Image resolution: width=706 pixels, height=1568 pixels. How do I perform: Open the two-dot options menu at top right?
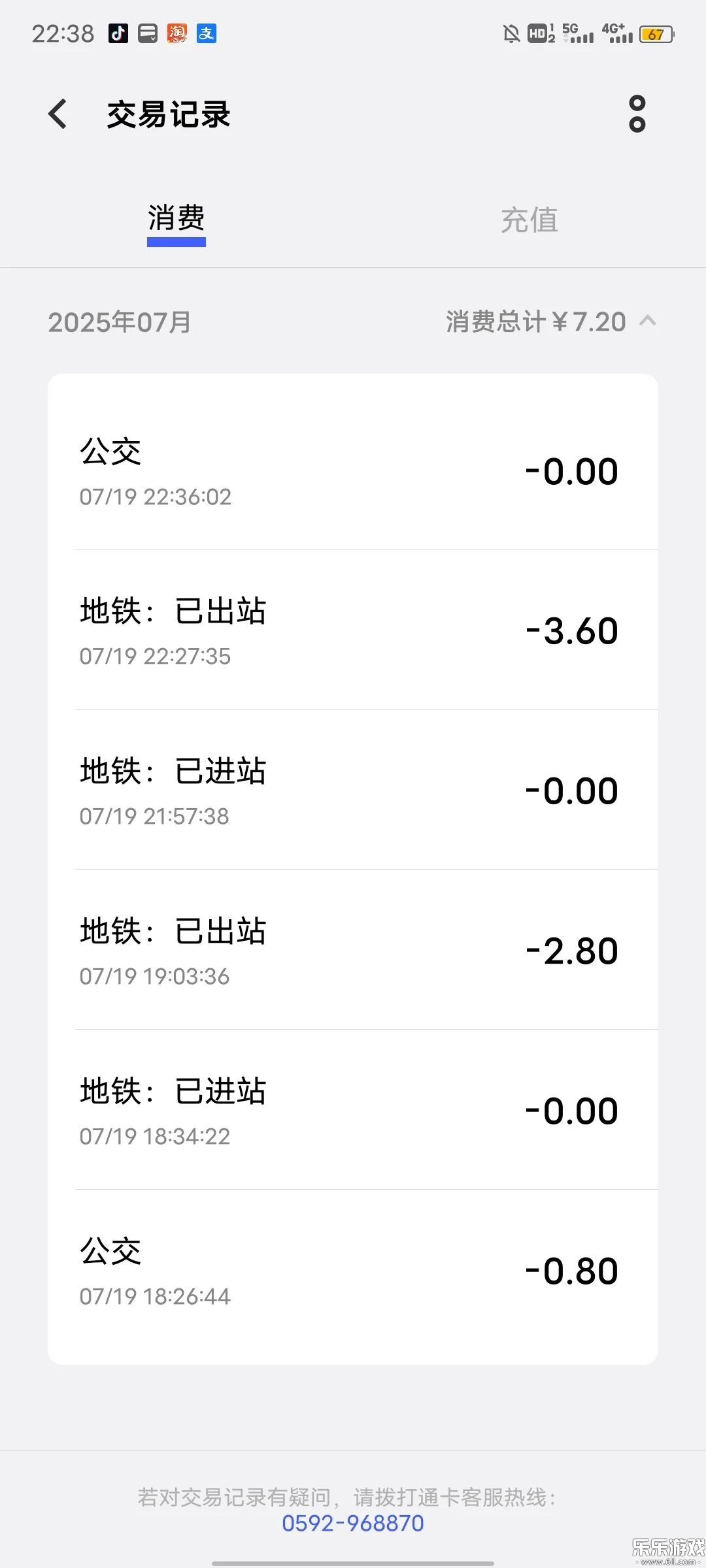(x=637, y=114)
